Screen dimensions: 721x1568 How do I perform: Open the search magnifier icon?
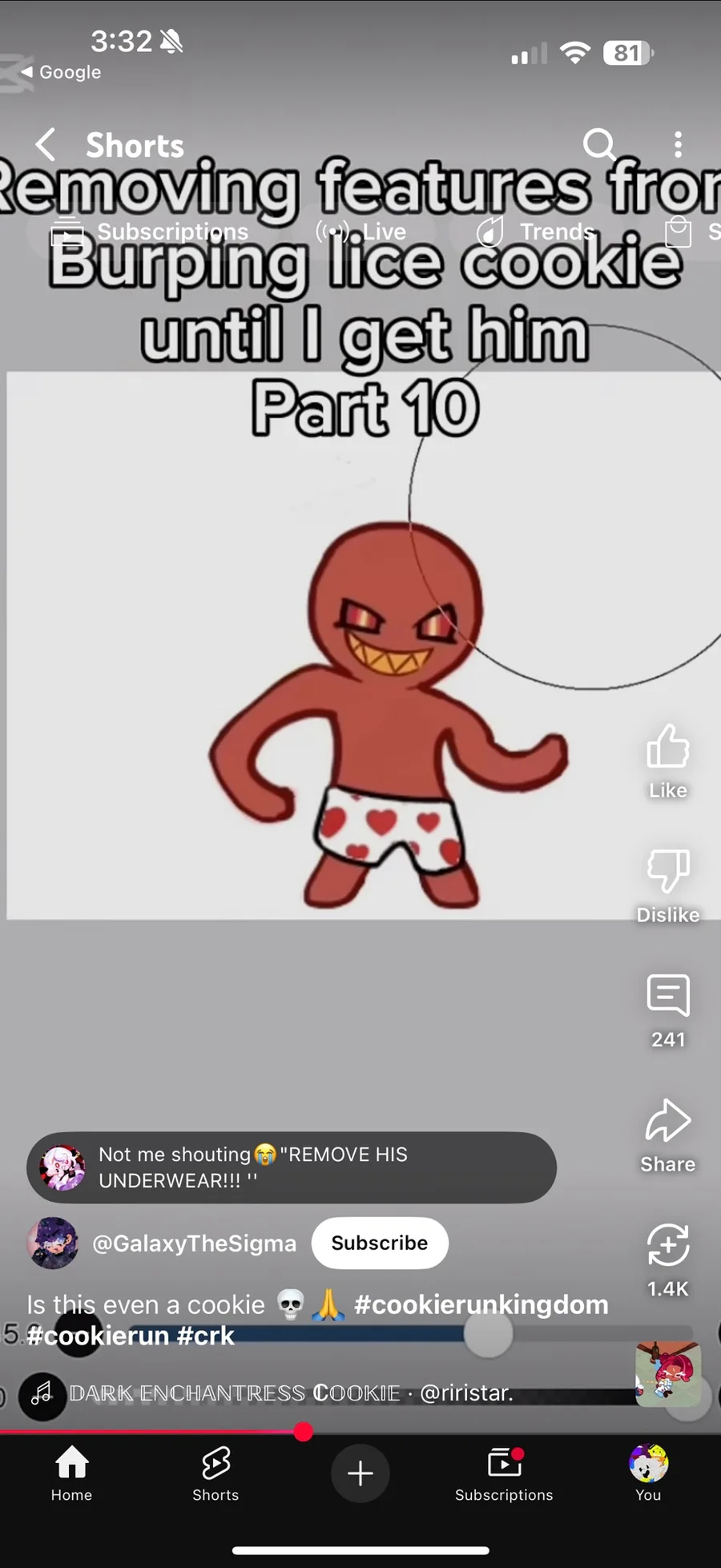[x=599, y=144]
